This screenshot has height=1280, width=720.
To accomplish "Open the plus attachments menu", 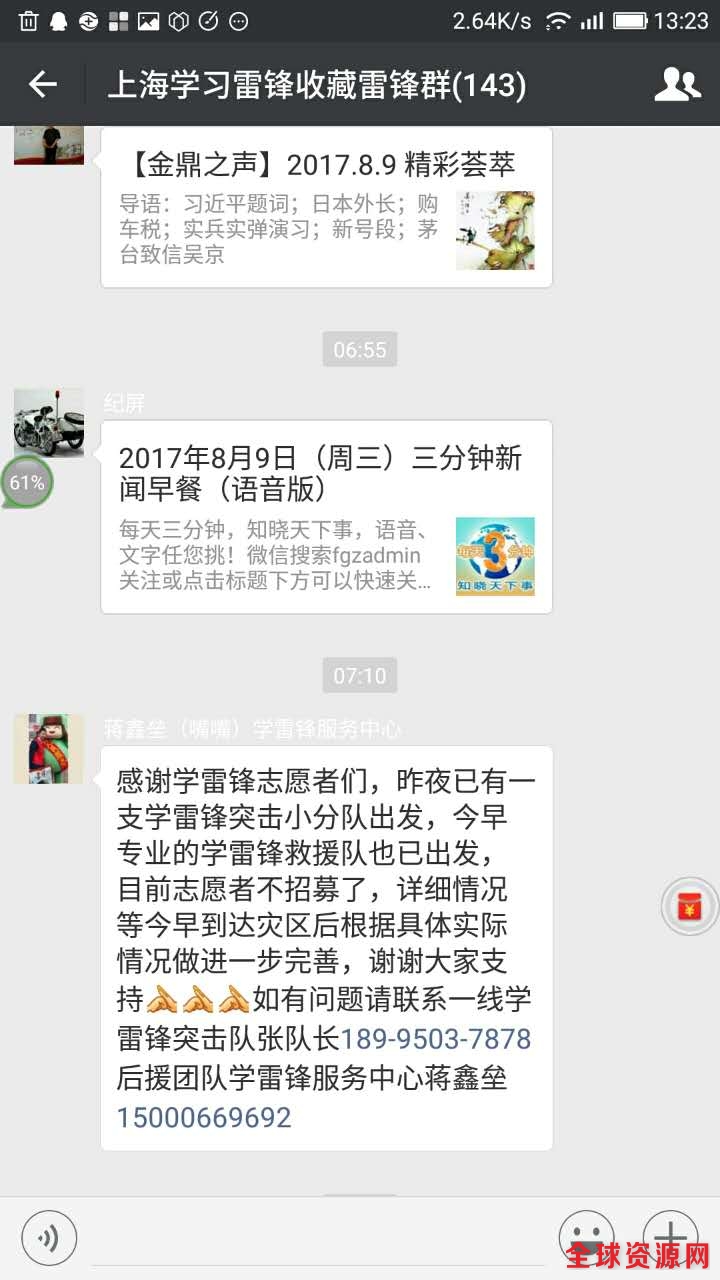I will click(669, 1234).
